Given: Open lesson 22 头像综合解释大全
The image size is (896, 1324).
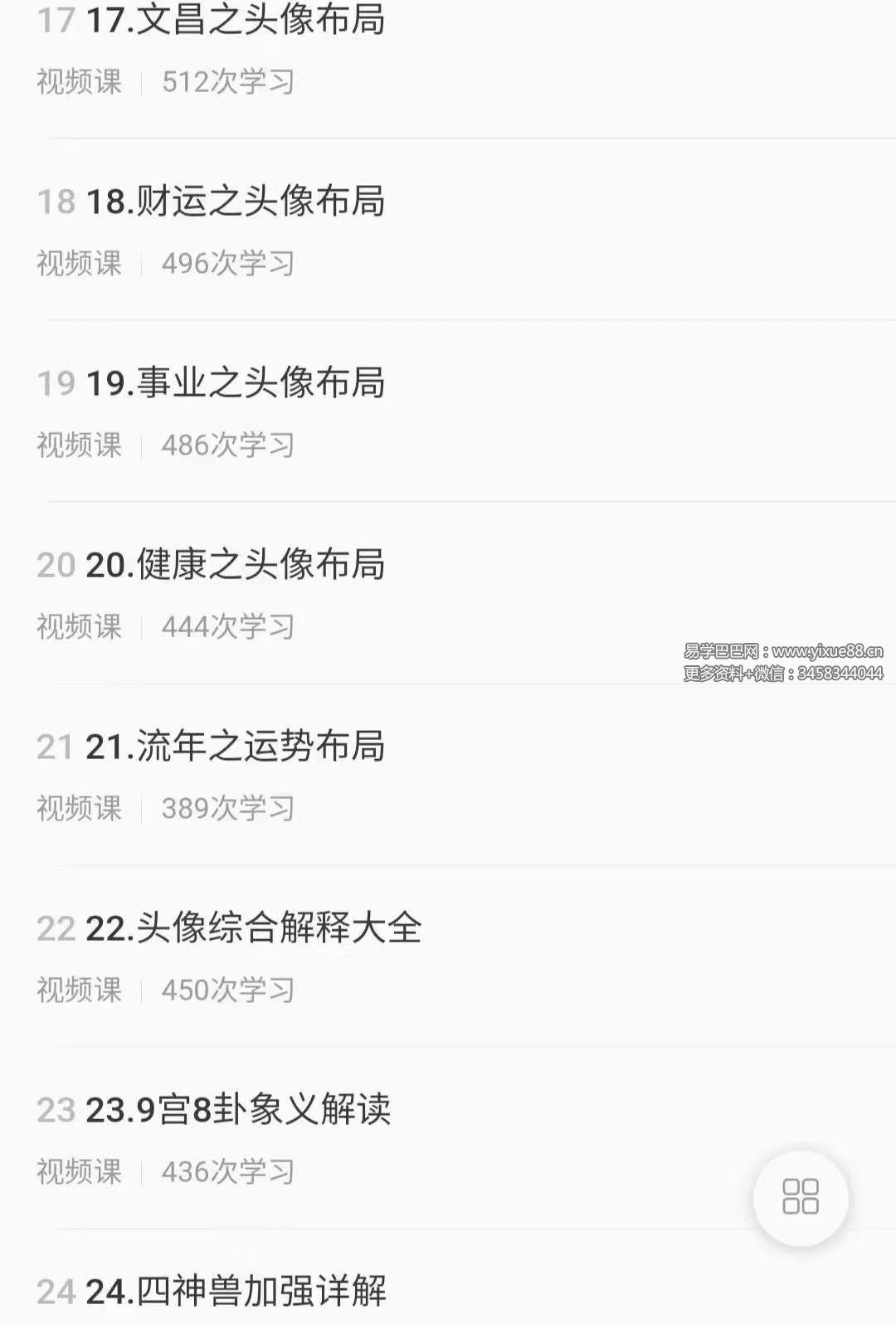Looking at the screenshot, I should coord(255,929).
